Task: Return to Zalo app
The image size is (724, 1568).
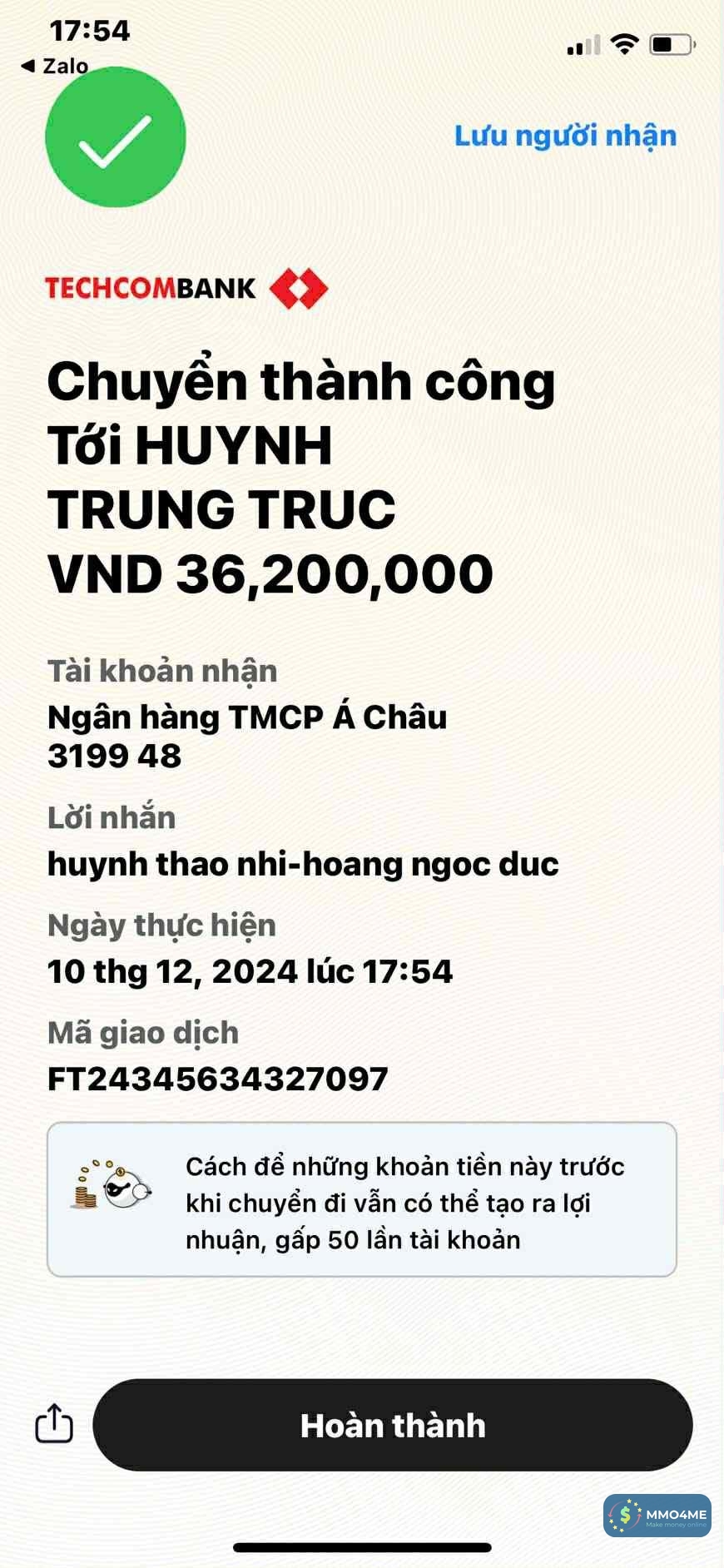Action: [x=55, y=66]
